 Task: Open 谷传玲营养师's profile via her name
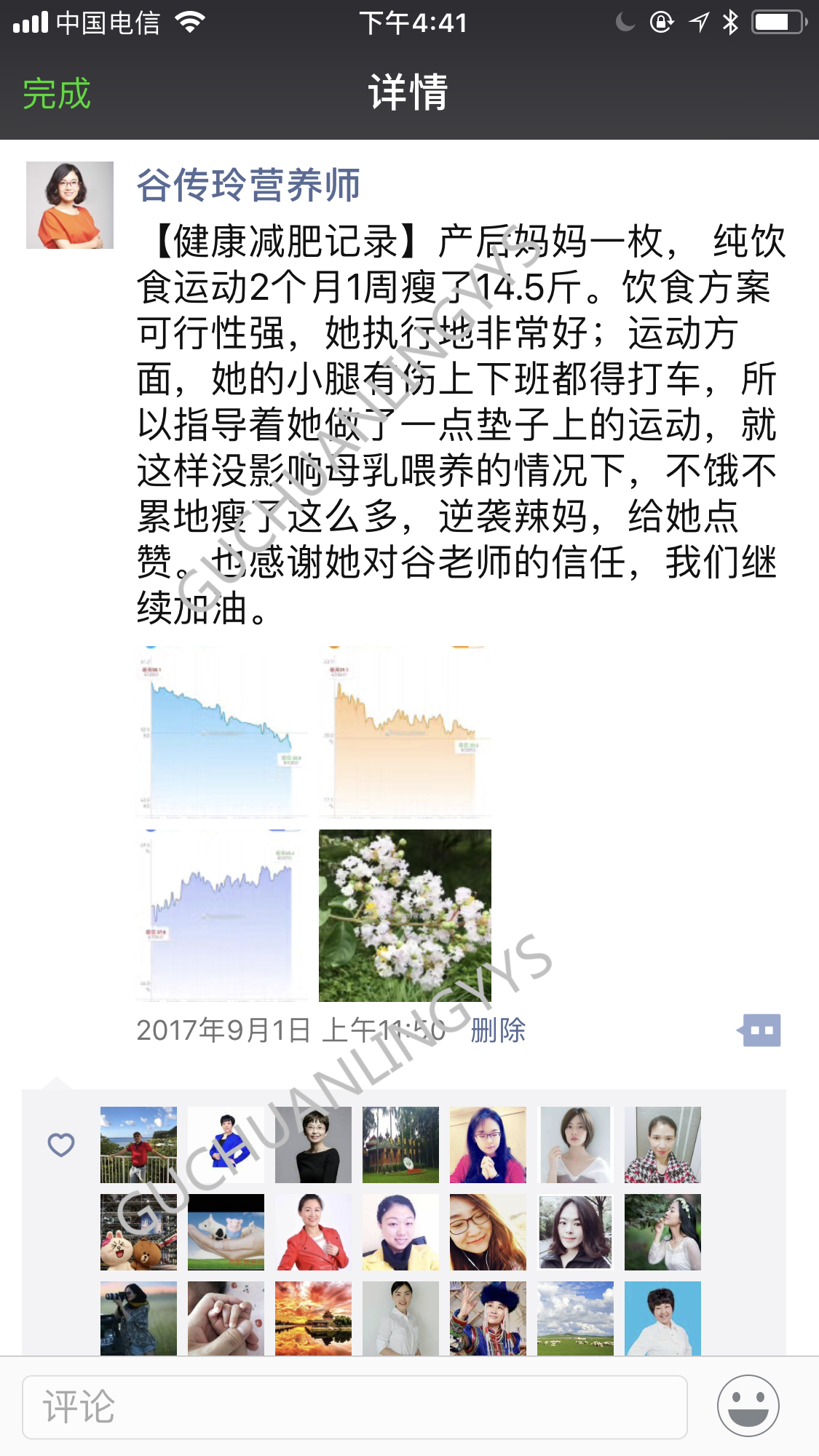point(248,185)
